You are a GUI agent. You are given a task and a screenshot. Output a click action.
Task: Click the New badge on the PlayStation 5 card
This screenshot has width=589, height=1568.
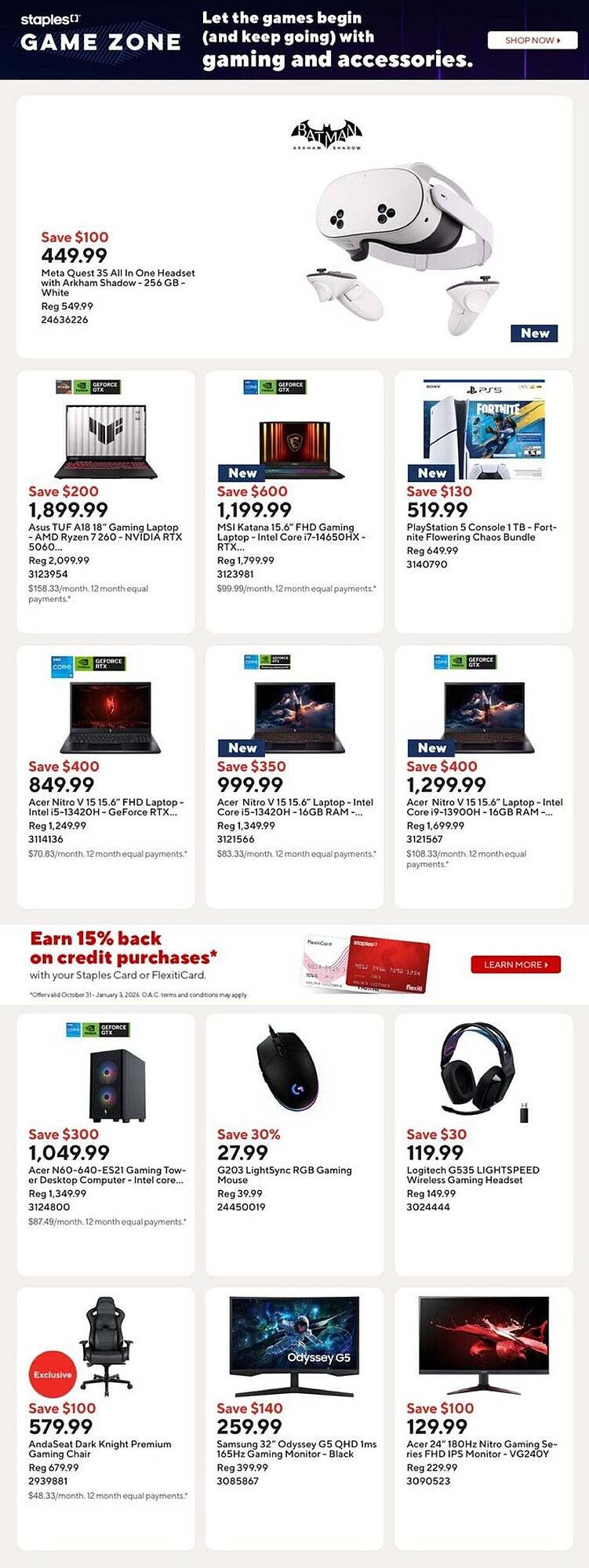pos(431,474)
